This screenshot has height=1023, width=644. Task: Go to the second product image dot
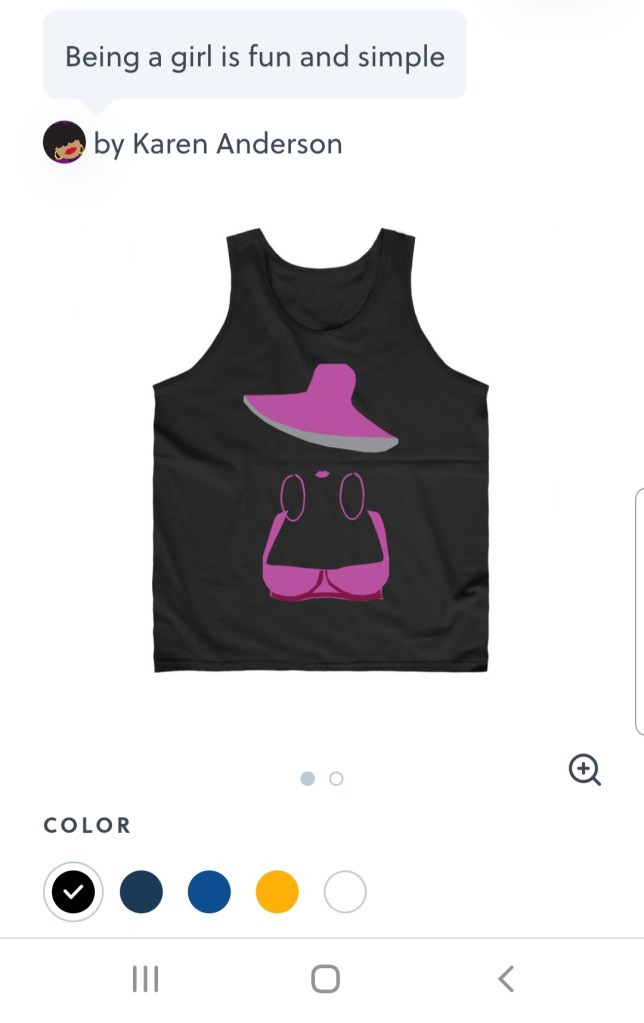click(336, 778)
